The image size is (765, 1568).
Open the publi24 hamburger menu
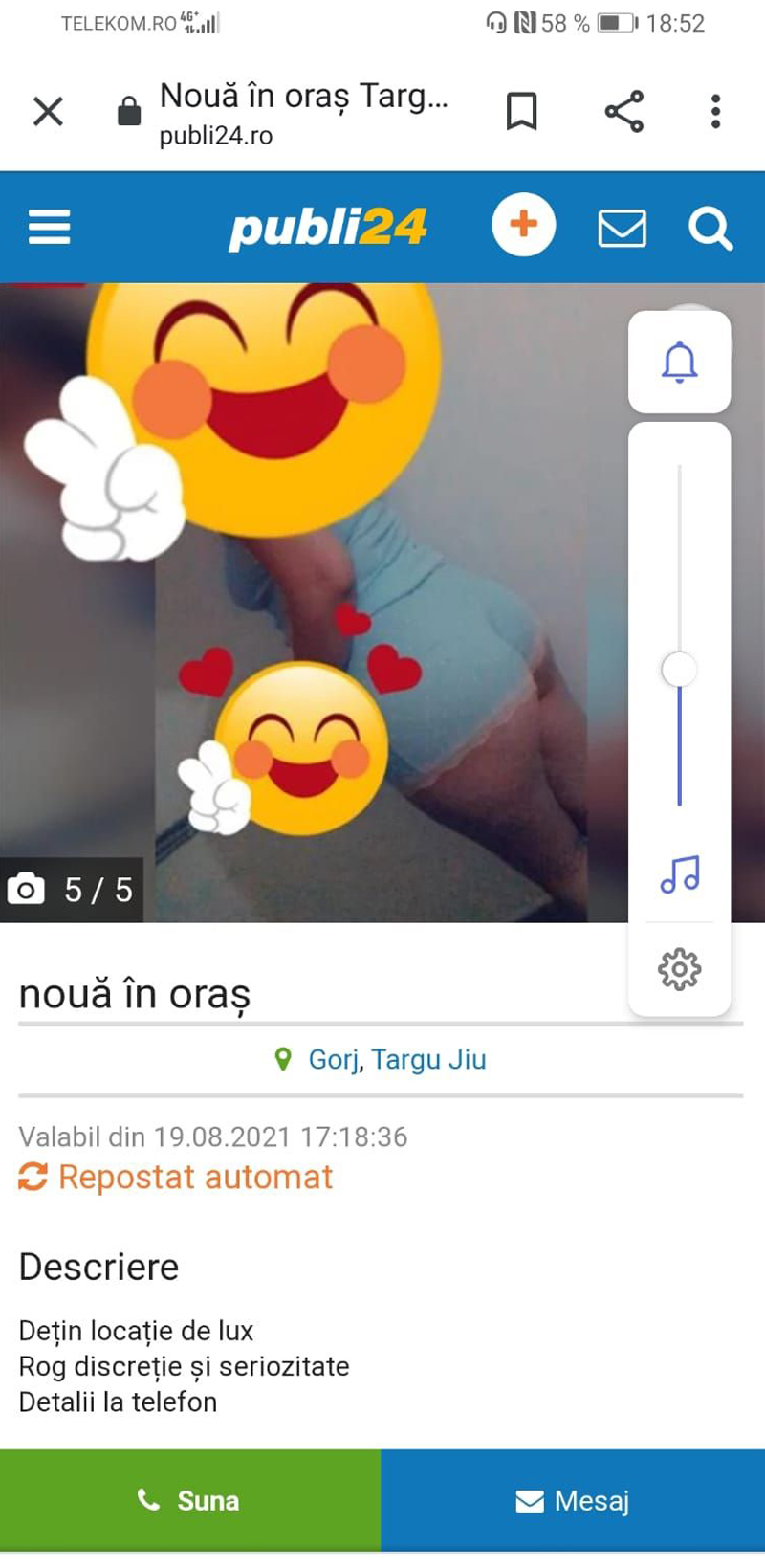[x=50, y=228]
